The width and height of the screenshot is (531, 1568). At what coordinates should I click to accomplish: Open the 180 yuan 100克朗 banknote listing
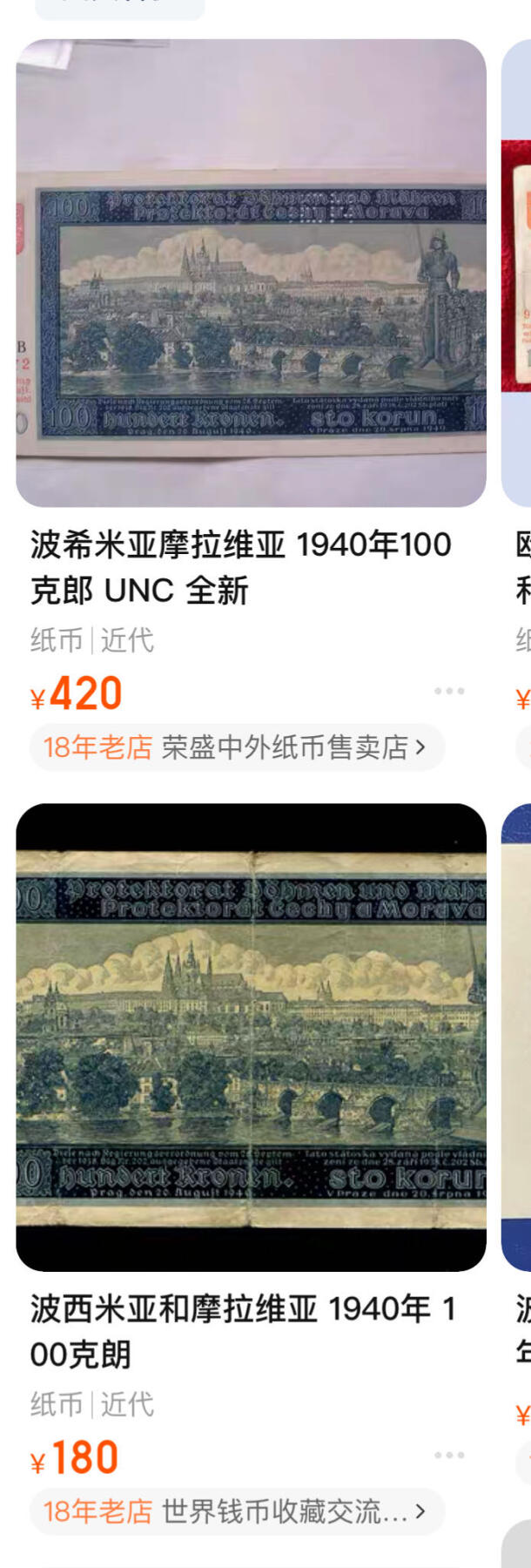pos(251,1037)
